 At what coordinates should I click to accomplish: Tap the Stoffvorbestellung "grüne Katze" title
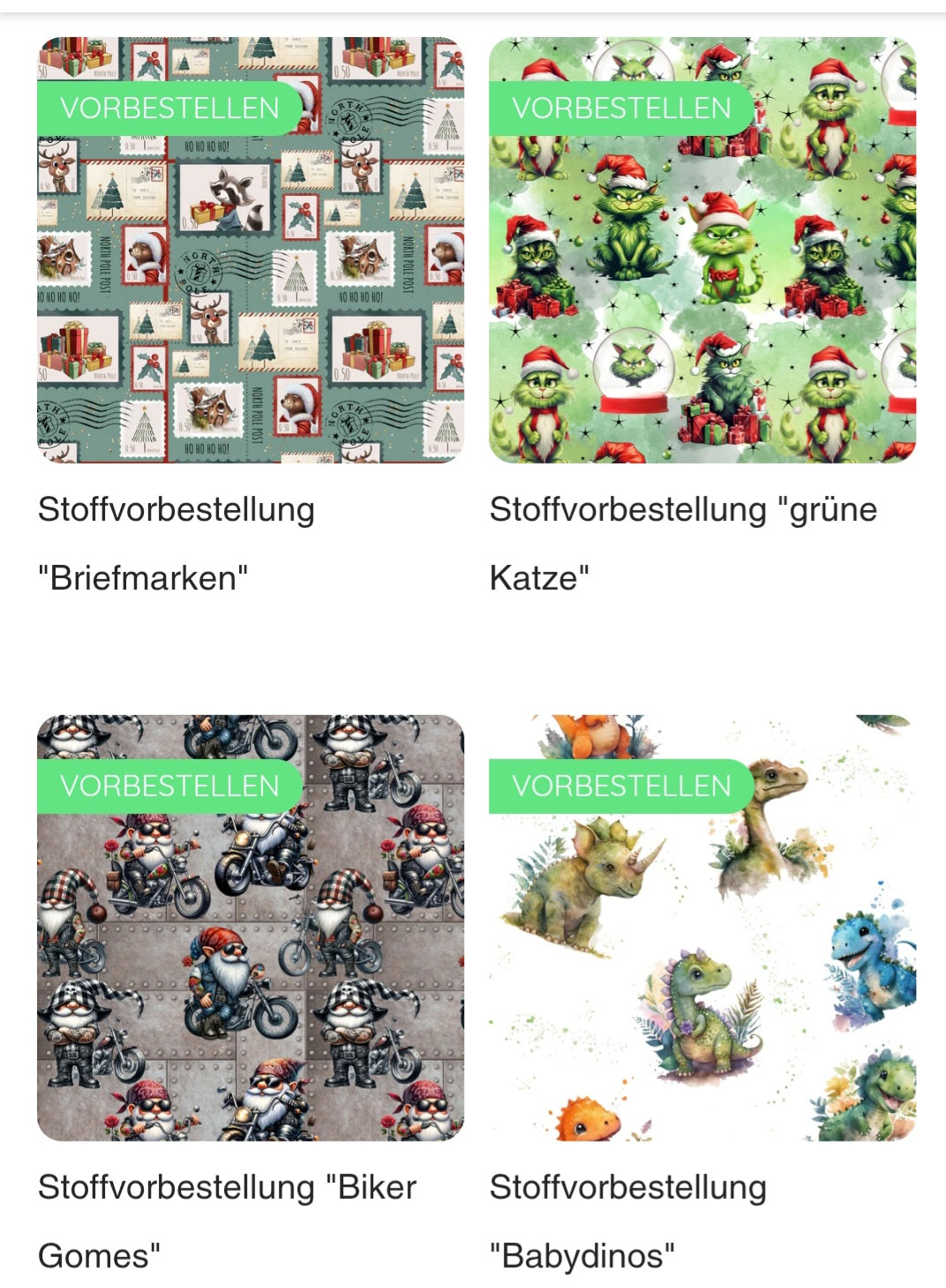point(682,543)
